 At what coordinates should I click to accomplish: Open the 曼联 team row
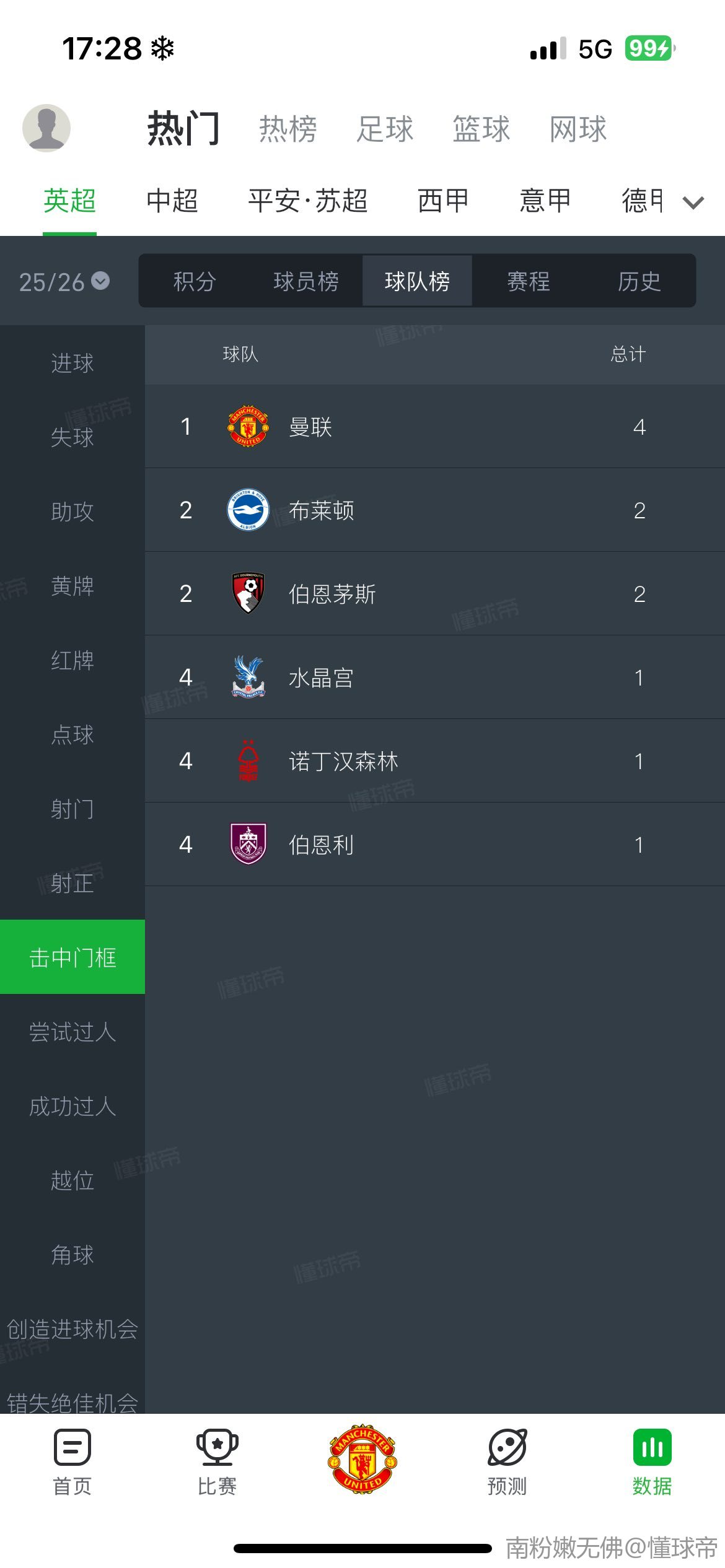tap(435, 427)
